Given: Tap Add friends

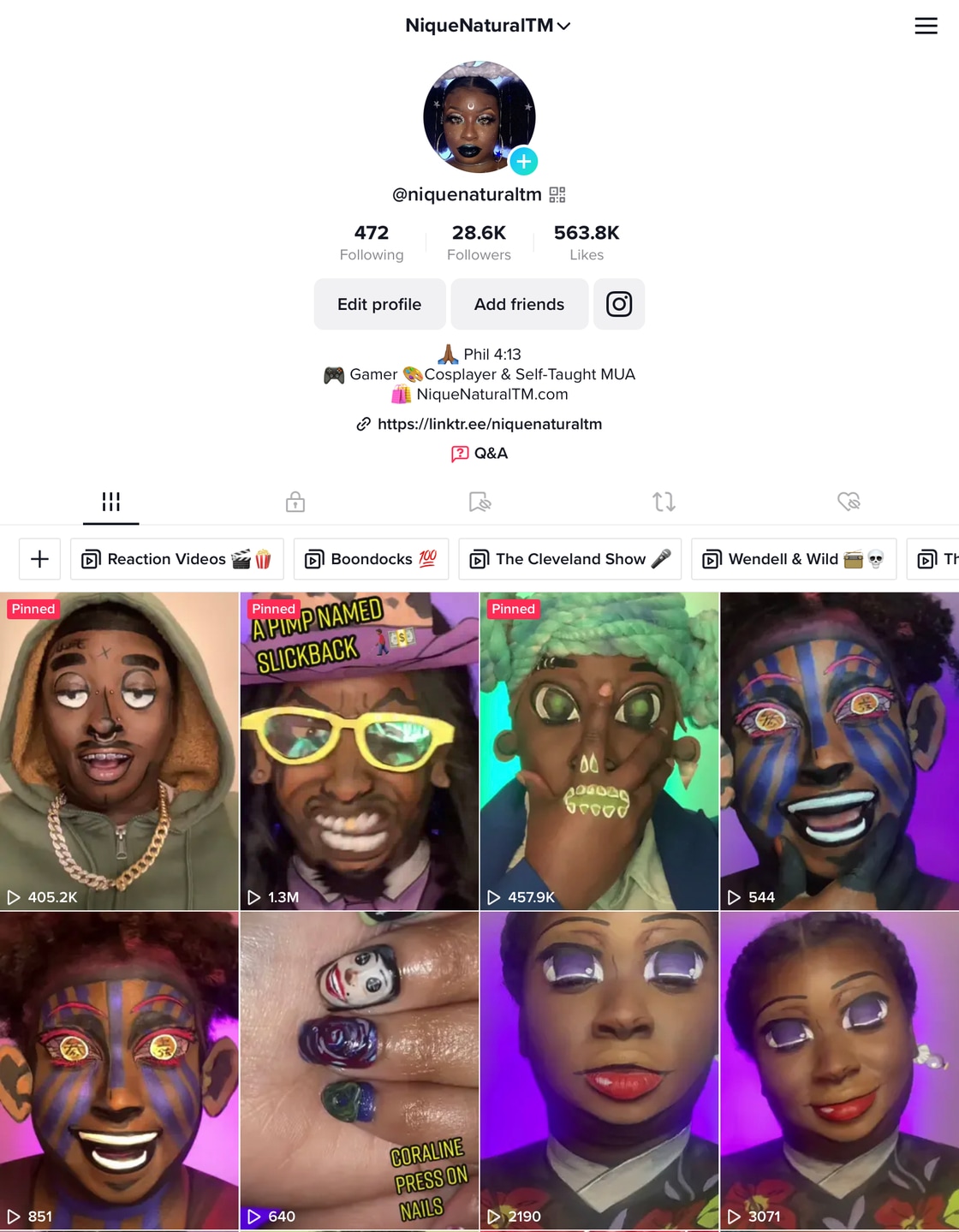Looking at the screenshot, I should tap(519, 304).
